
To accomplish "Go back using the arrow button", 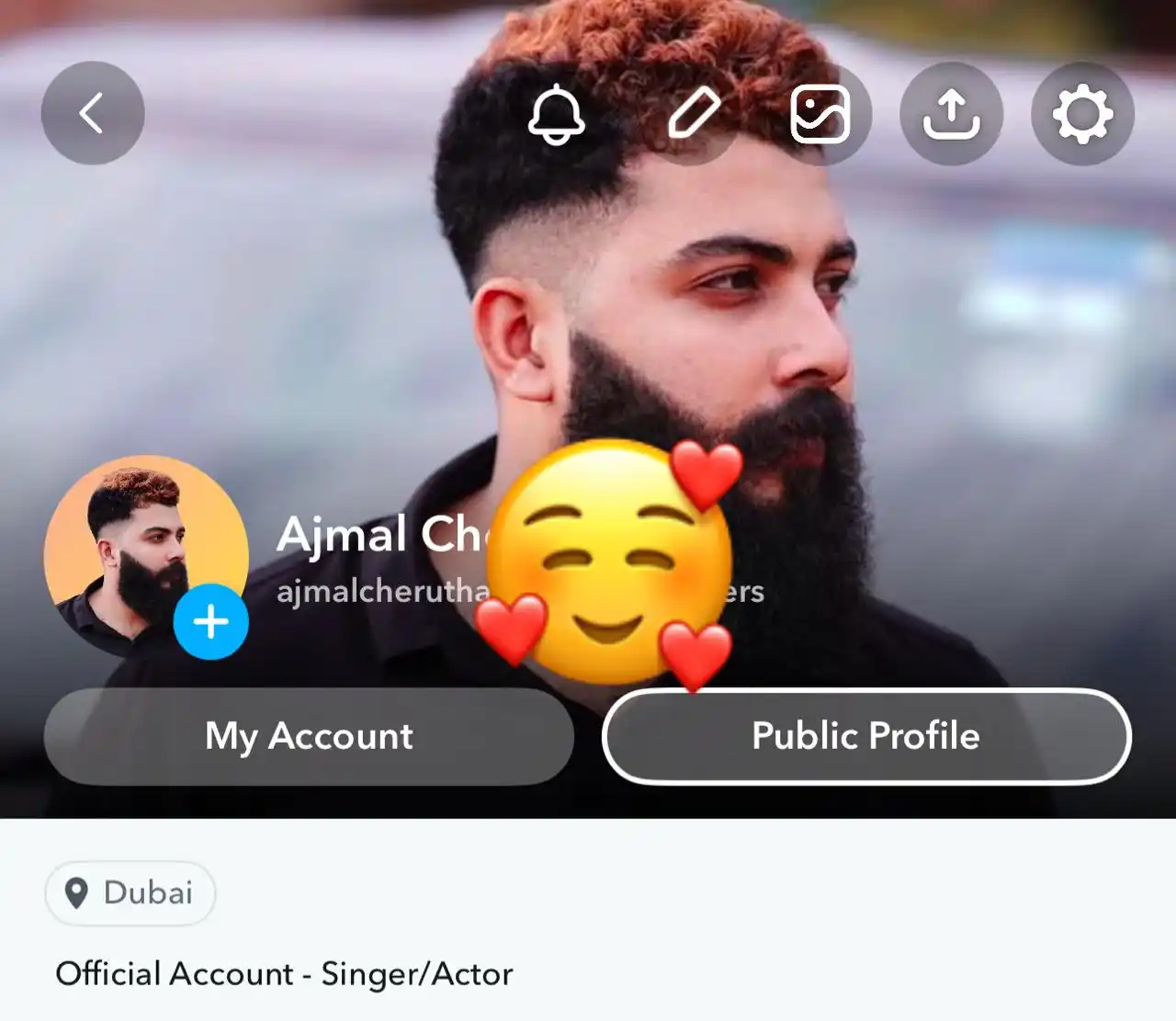I will tap(93, 113).
